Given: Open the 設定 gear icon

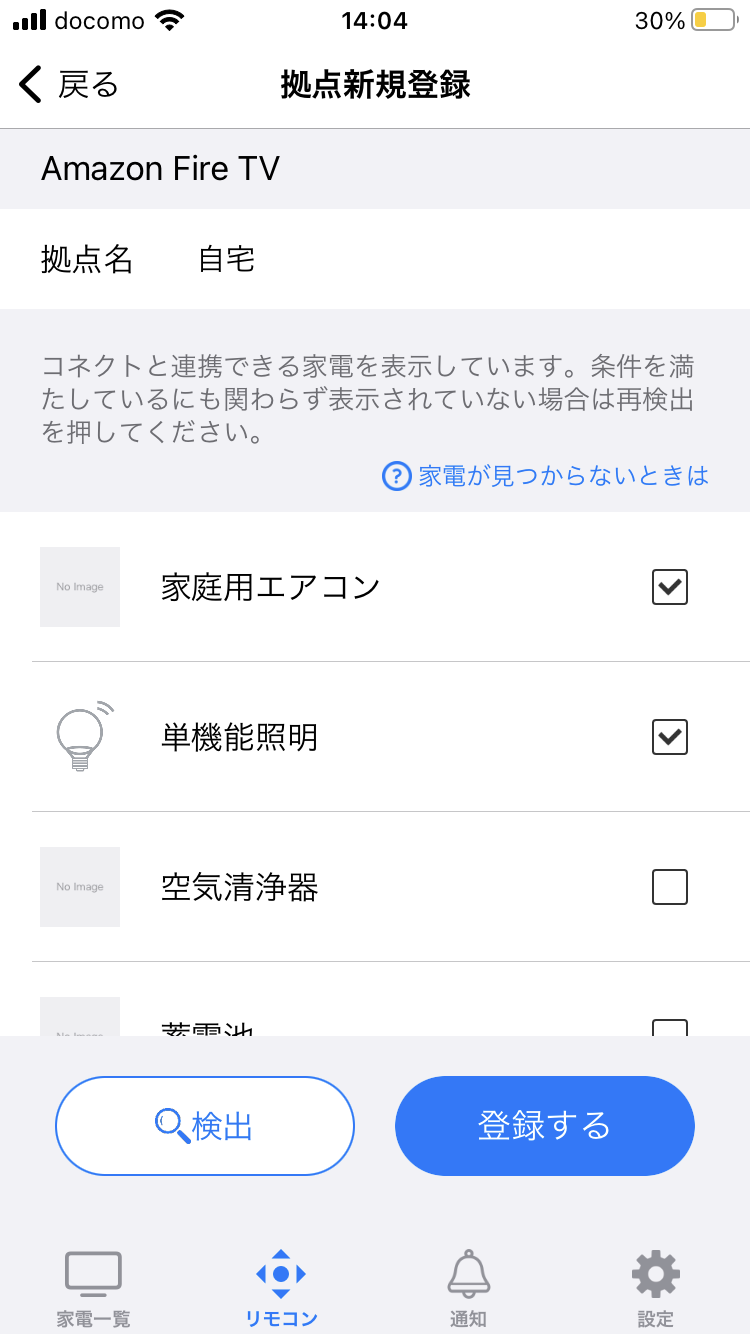Looking at the screenshot, I should 654,1273.
